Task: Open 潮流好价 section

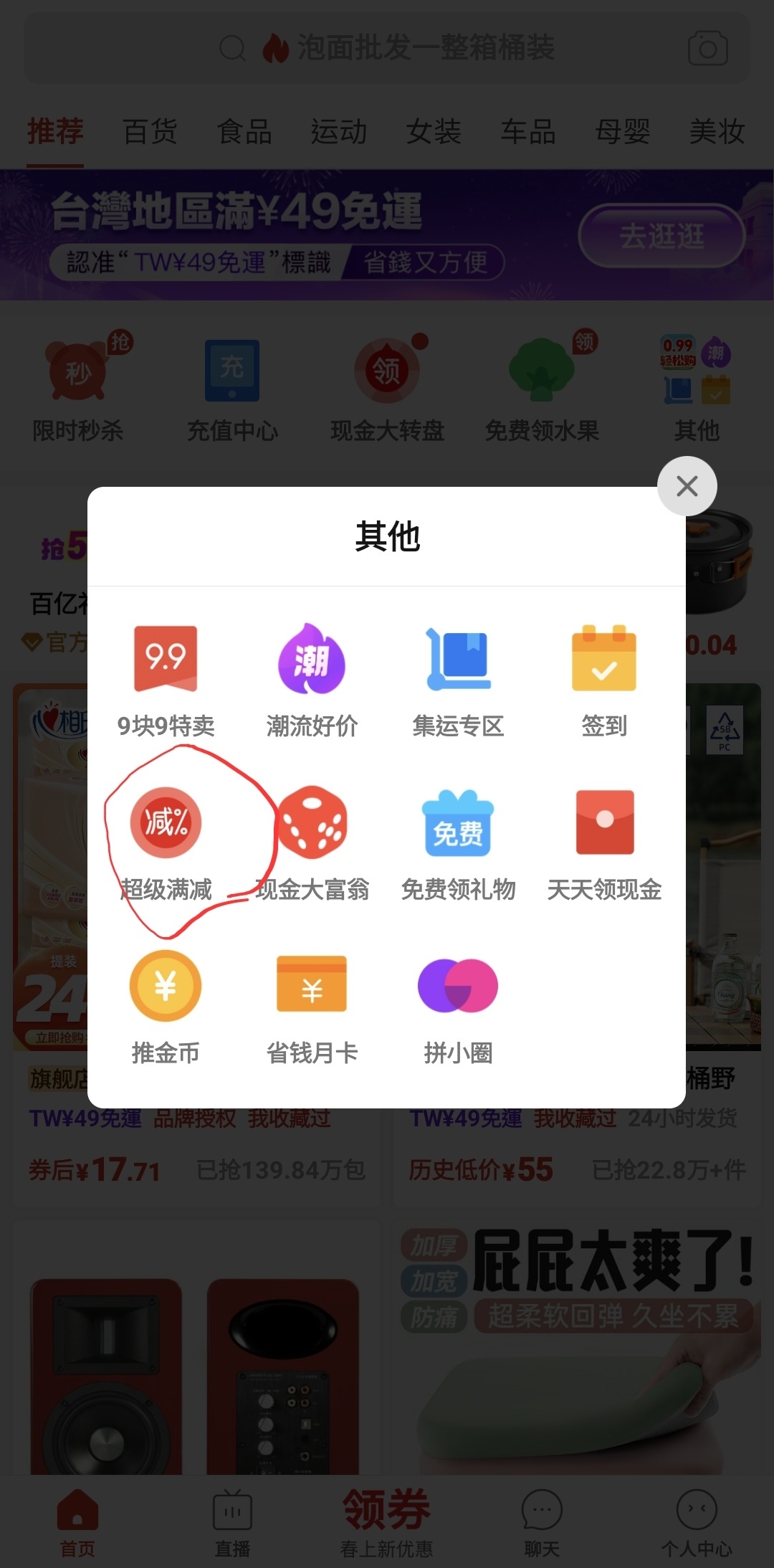Action: [312, 660]
